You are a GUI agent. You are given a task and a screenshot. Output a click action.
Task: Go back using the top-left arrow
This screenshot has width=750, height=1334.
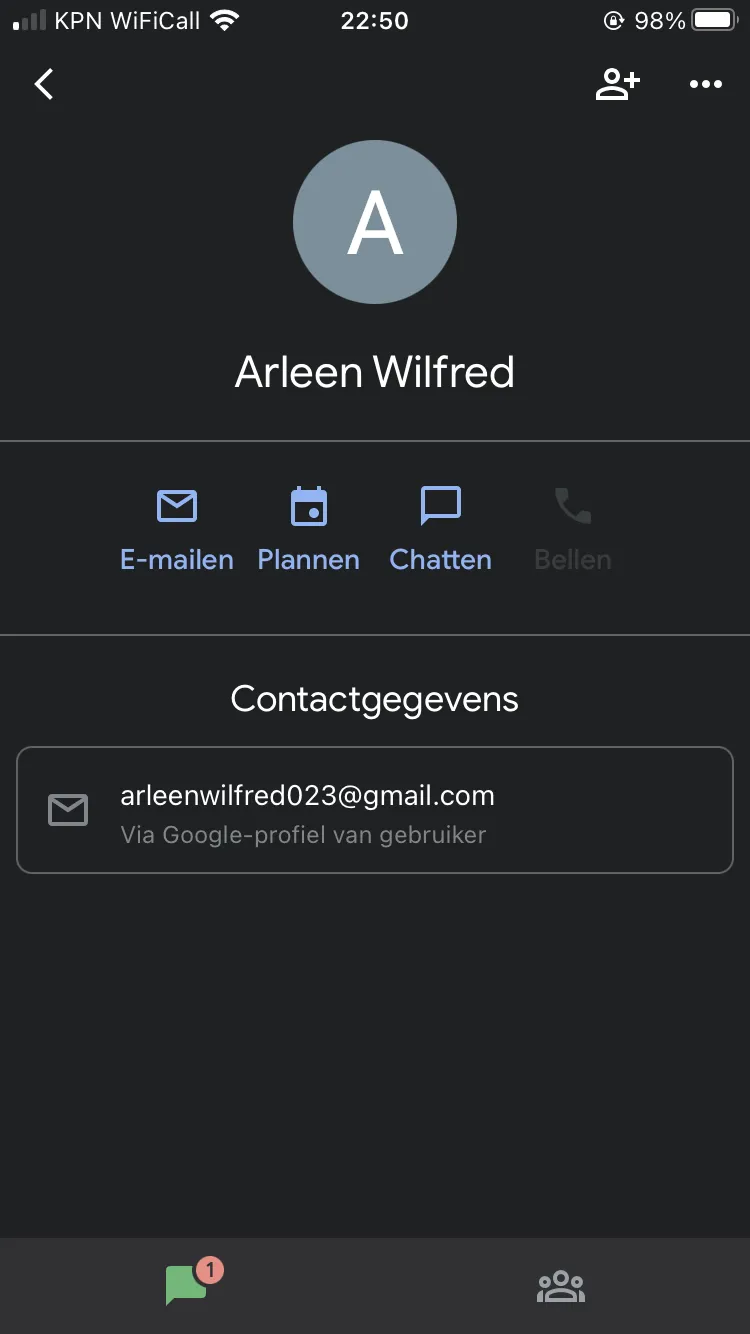click(x=44, y=84)
